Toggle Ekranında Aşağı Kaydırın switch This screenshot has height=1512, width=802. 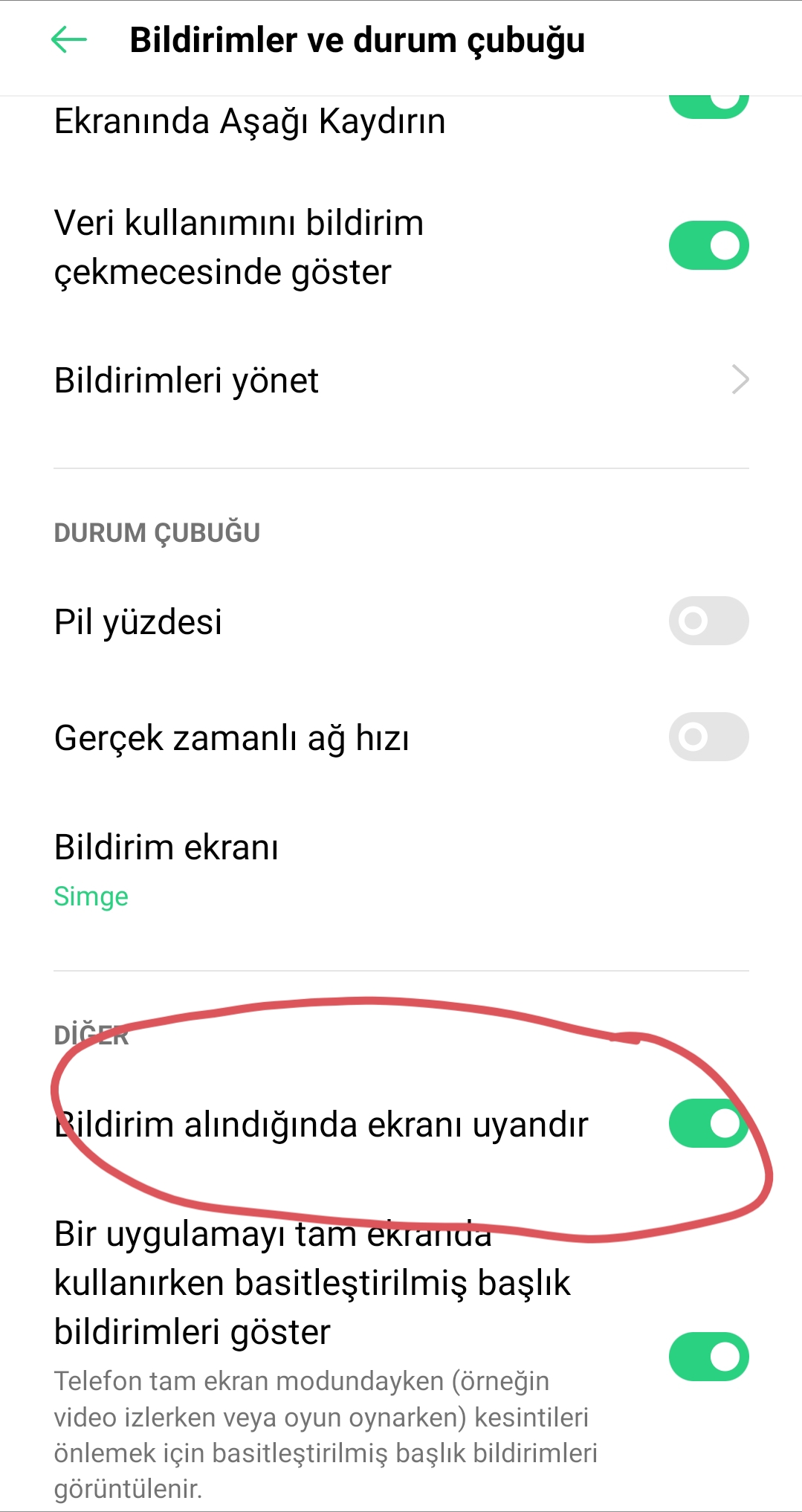click(708, 106)
